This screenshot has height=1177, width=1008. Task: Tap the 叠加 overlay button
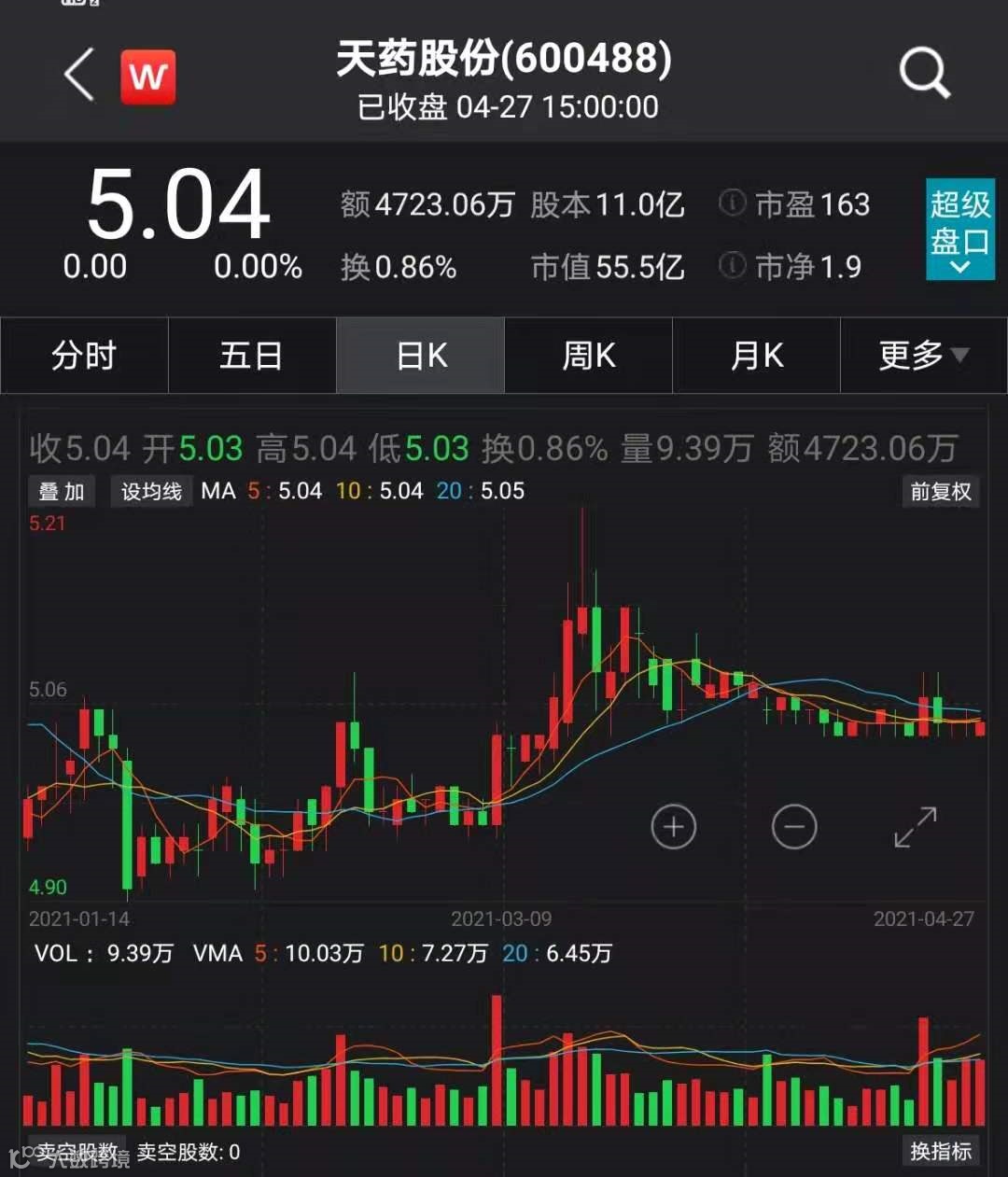(x=62, y=491)
